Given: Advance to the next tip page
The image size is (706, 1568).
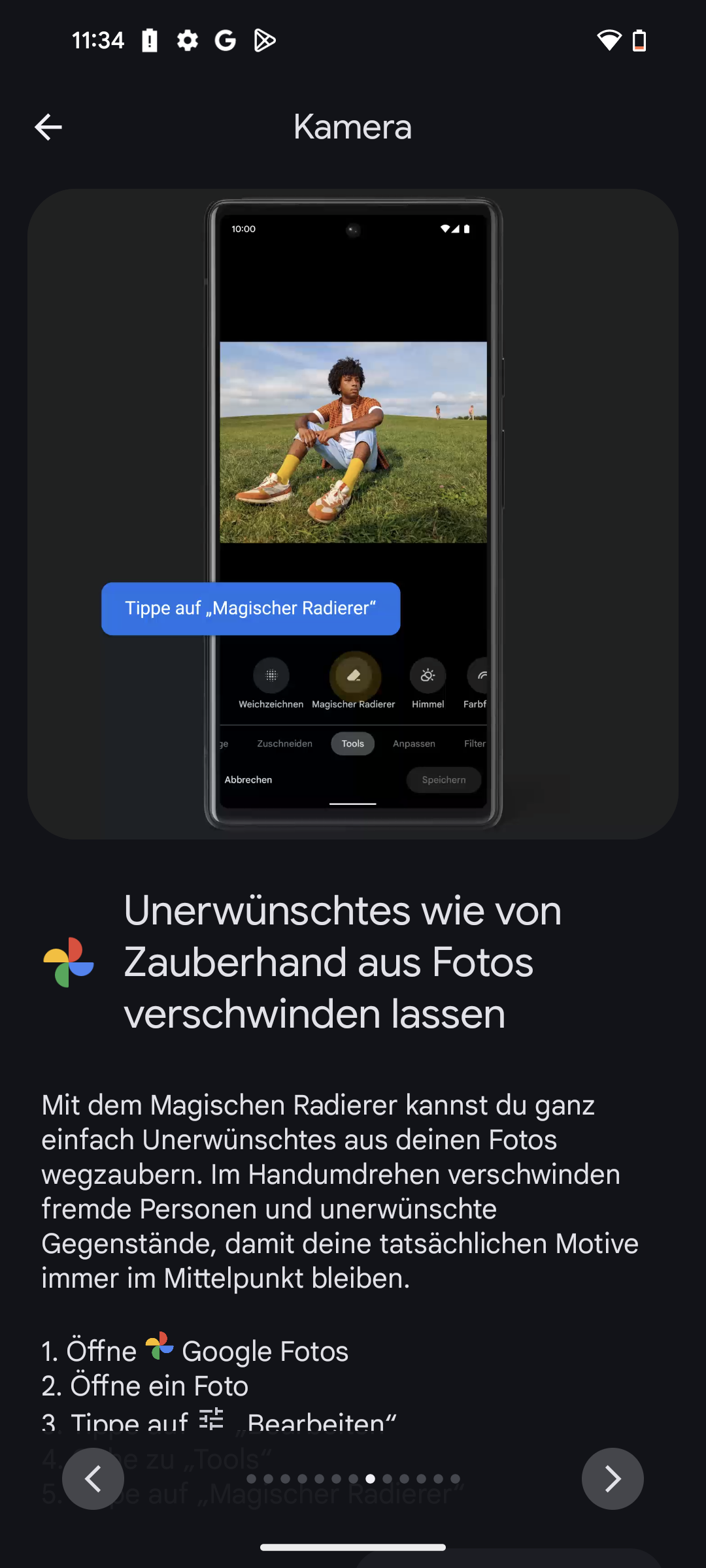Looking at the screenshot, I should point(612,1478).
